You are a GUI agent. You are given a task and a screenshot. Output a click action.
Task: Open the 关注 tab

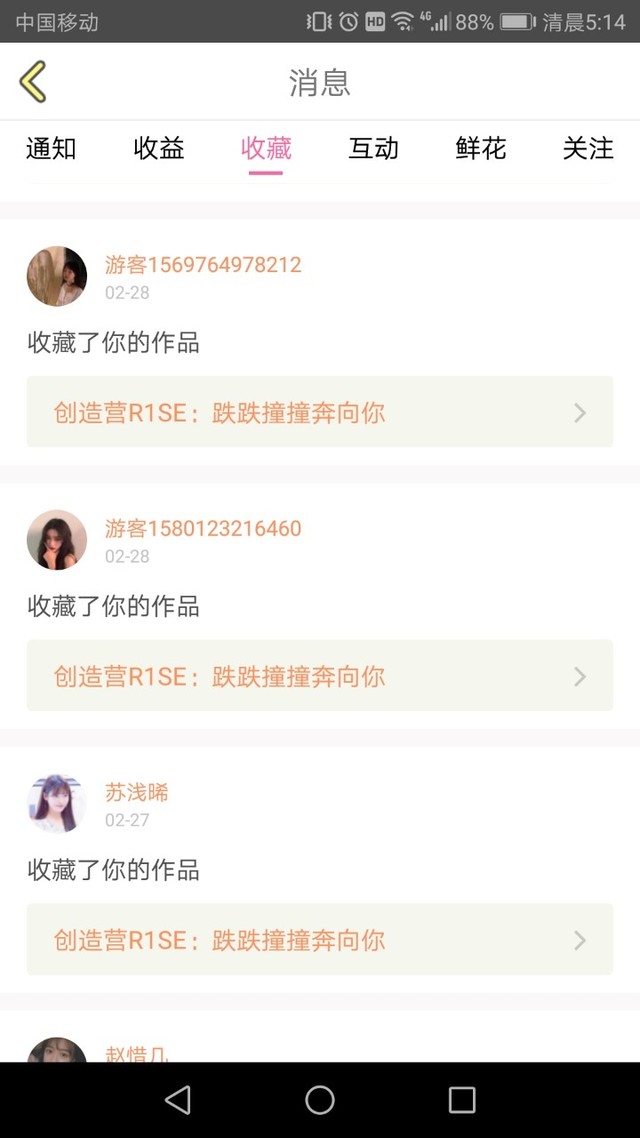588,149
